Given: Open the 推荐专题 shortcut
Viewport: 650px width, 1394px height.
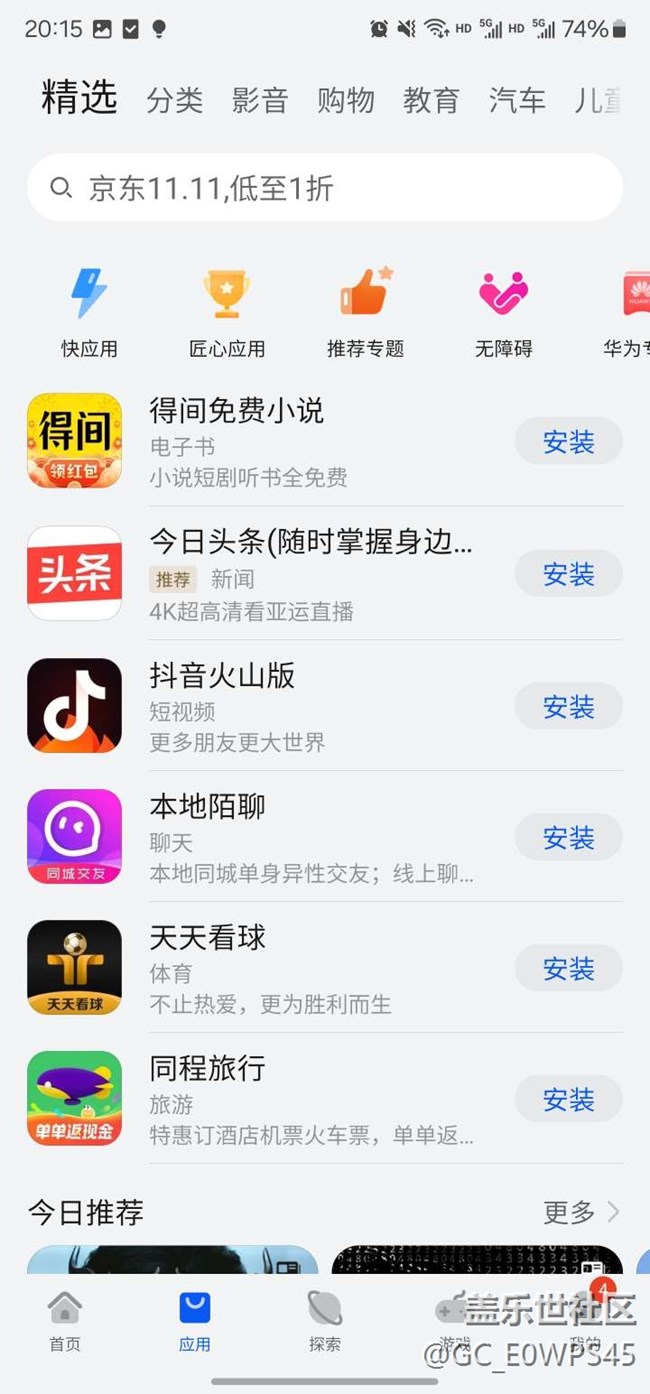Looking at the screenshot, I should point(365,310).
